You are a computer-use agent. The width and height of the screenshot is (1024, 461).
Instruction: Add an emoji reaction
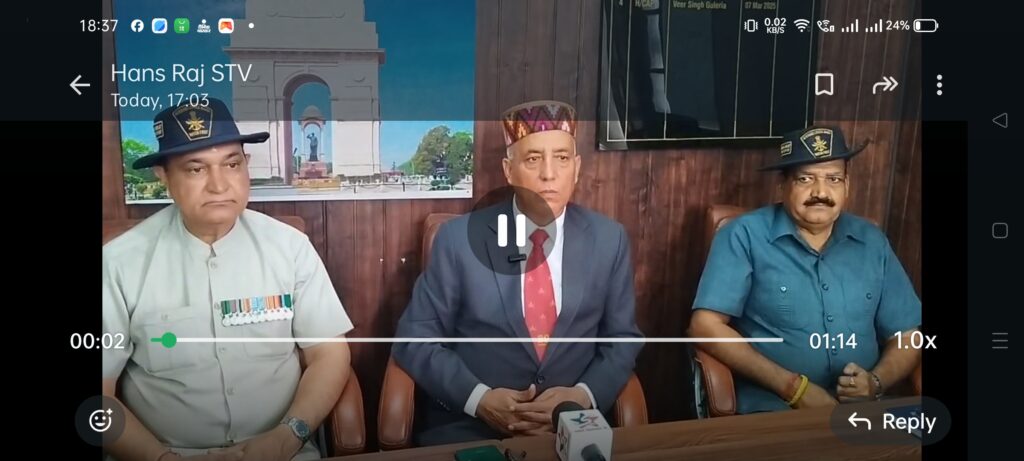(100, 421)
